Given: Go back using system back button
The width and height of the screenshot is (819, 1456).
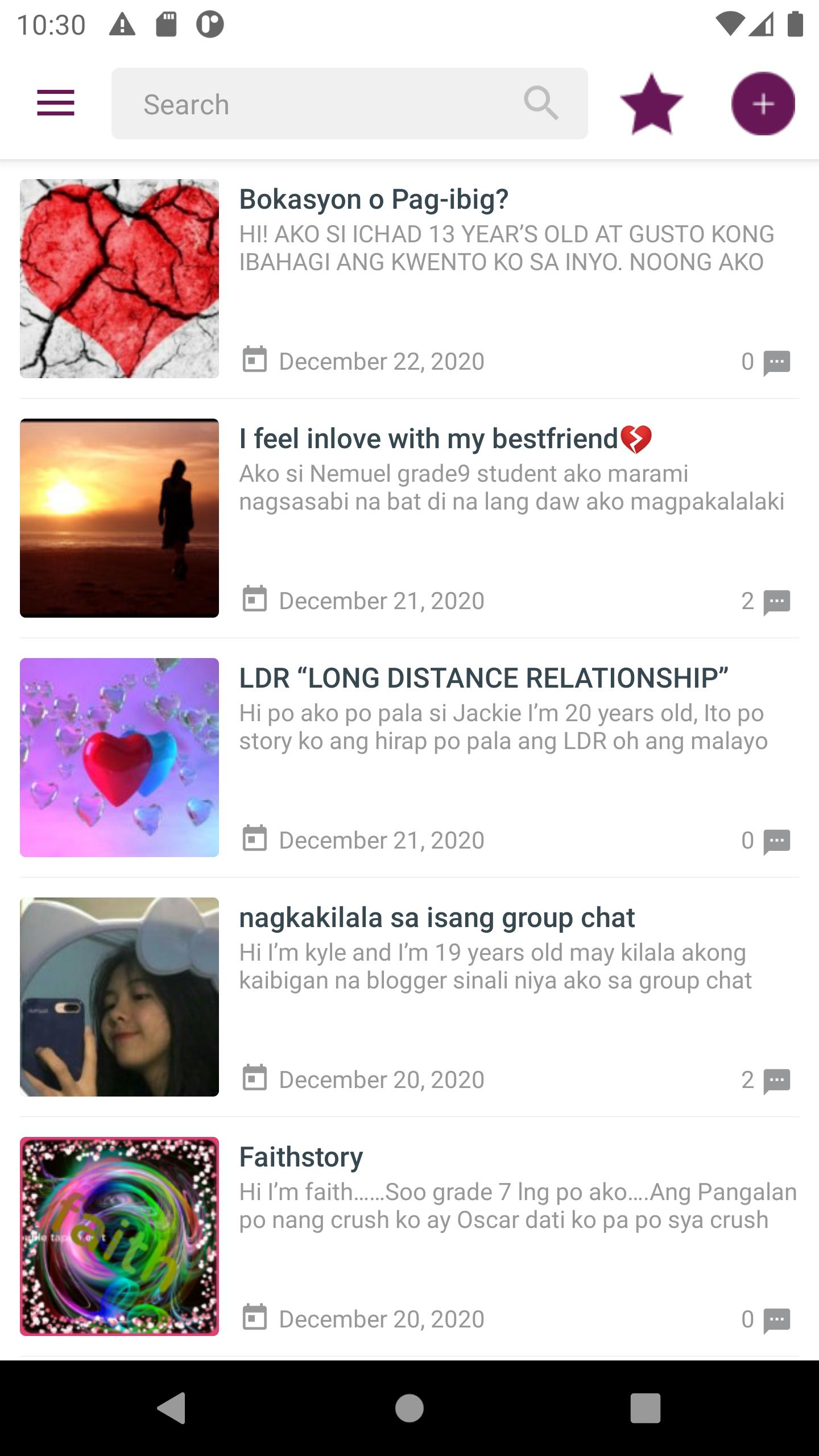Looking at the screenshot, I should pos(171,1408).
